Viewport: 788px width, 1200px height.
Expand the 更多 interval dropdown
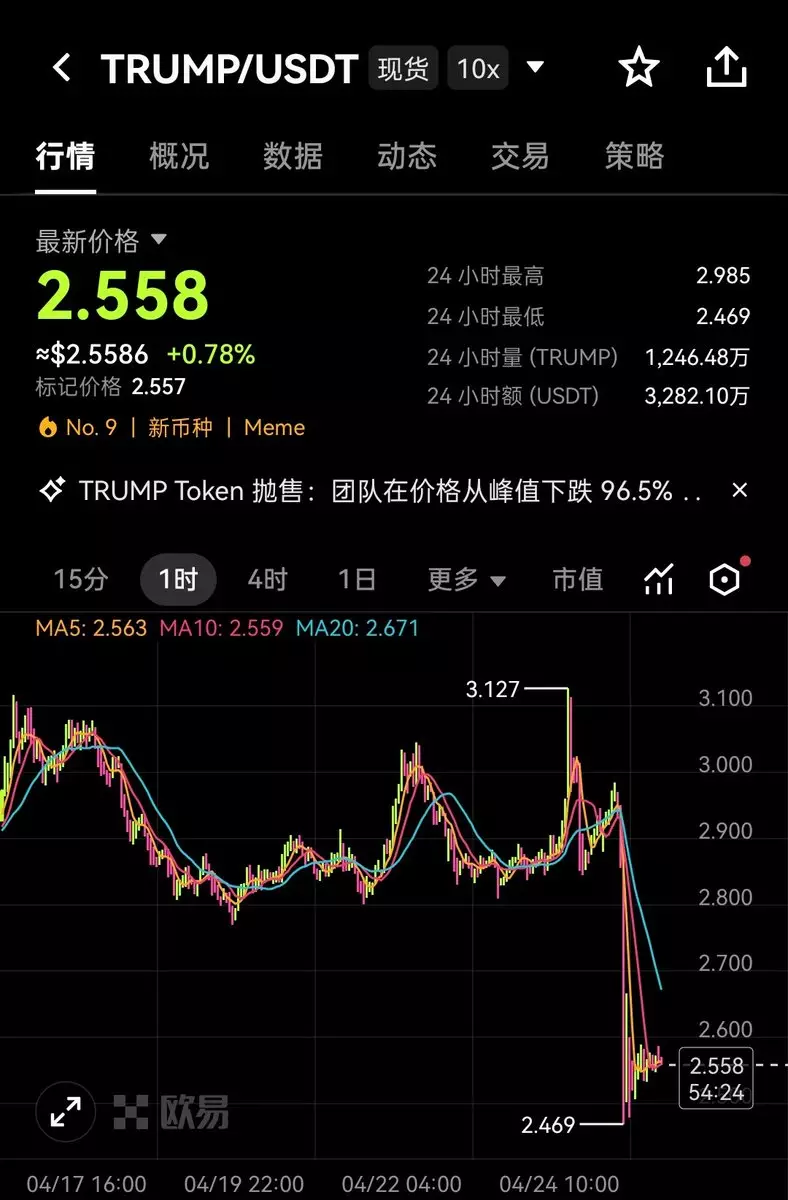(x=466, y=579)
